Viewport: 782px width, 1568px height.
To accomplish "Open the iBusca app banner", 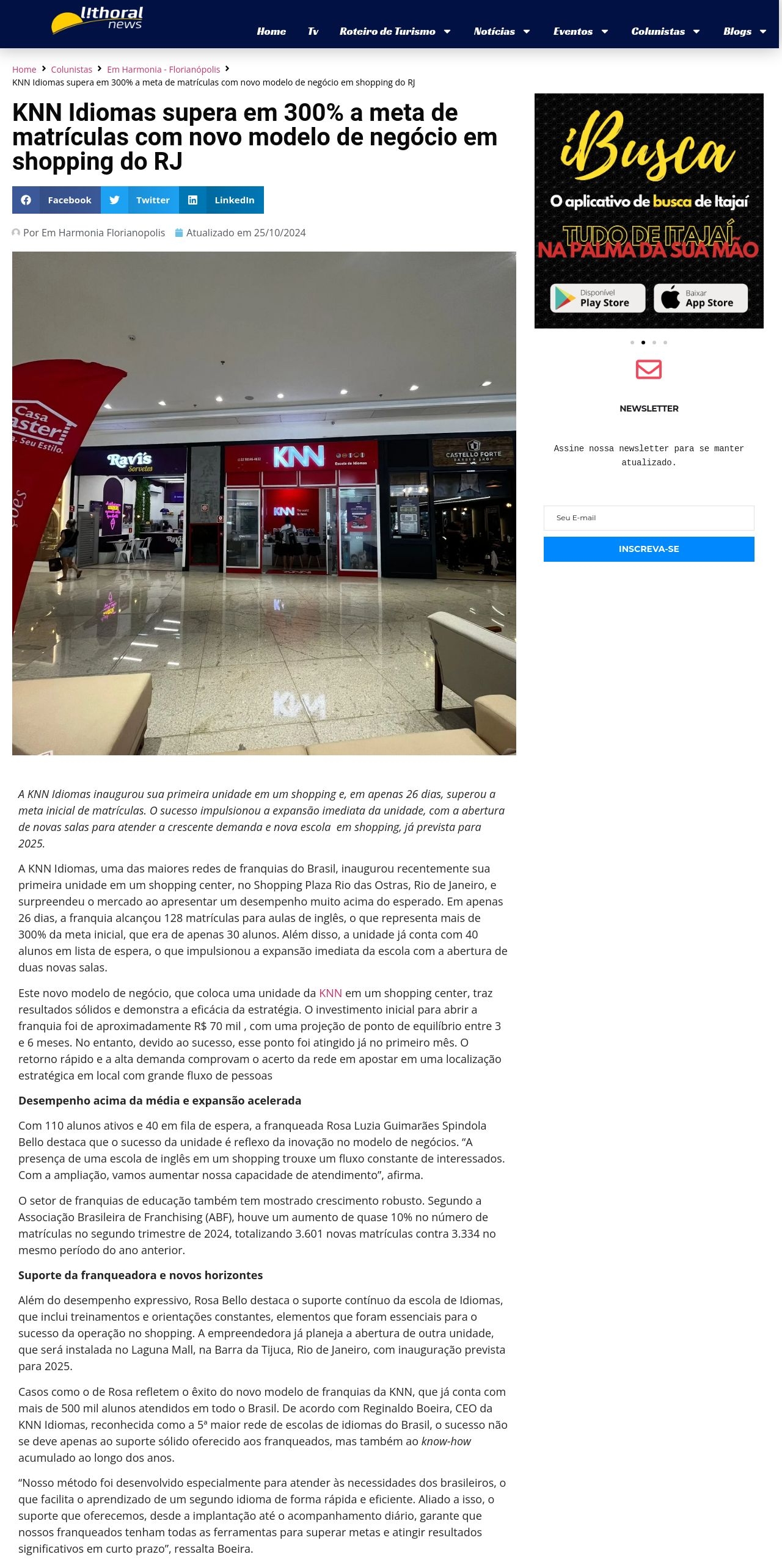I will [649, 211].
